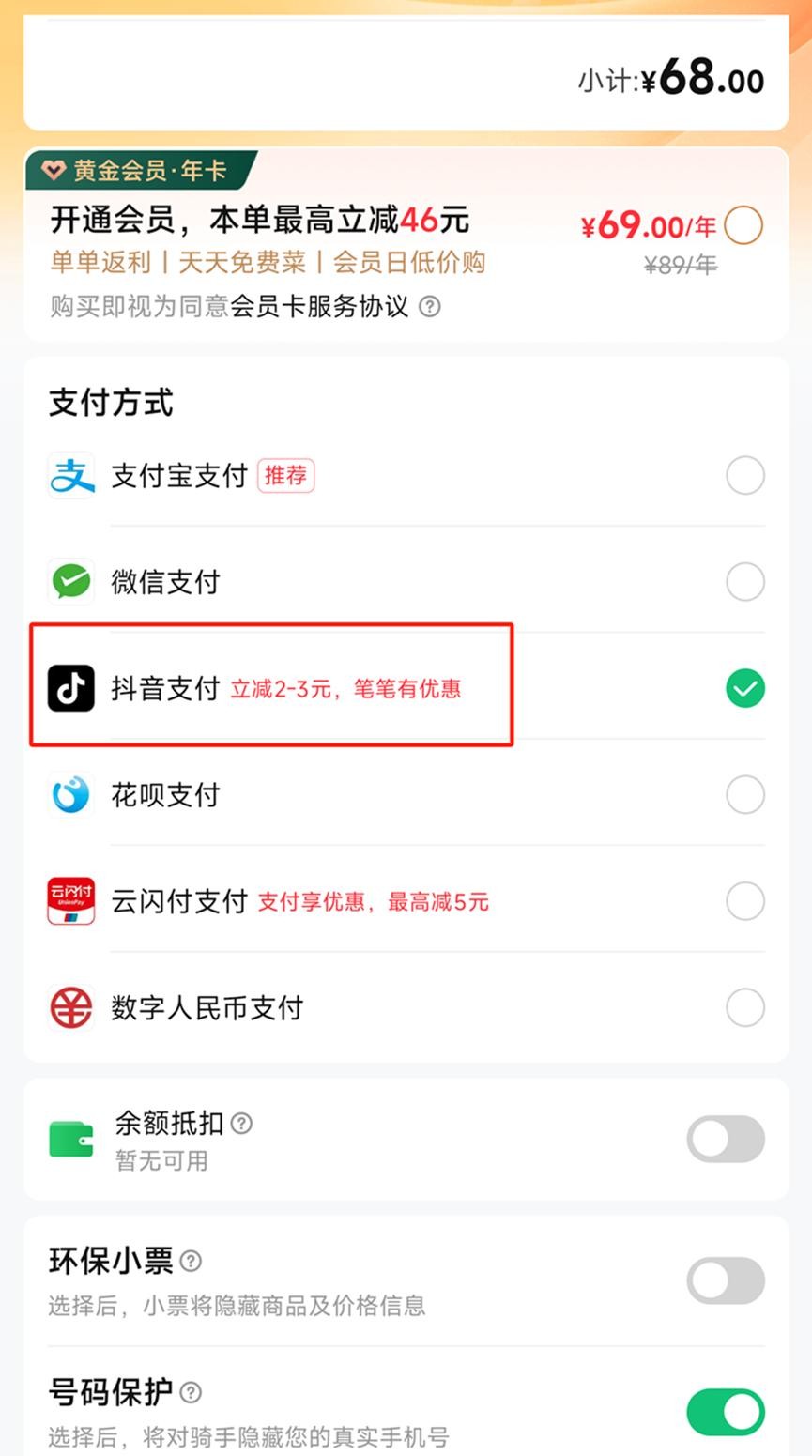812x1456 pixels.
Task: Select the 黄金会员年卡 ¥69 membership option
Action: (x=743, y=225)
